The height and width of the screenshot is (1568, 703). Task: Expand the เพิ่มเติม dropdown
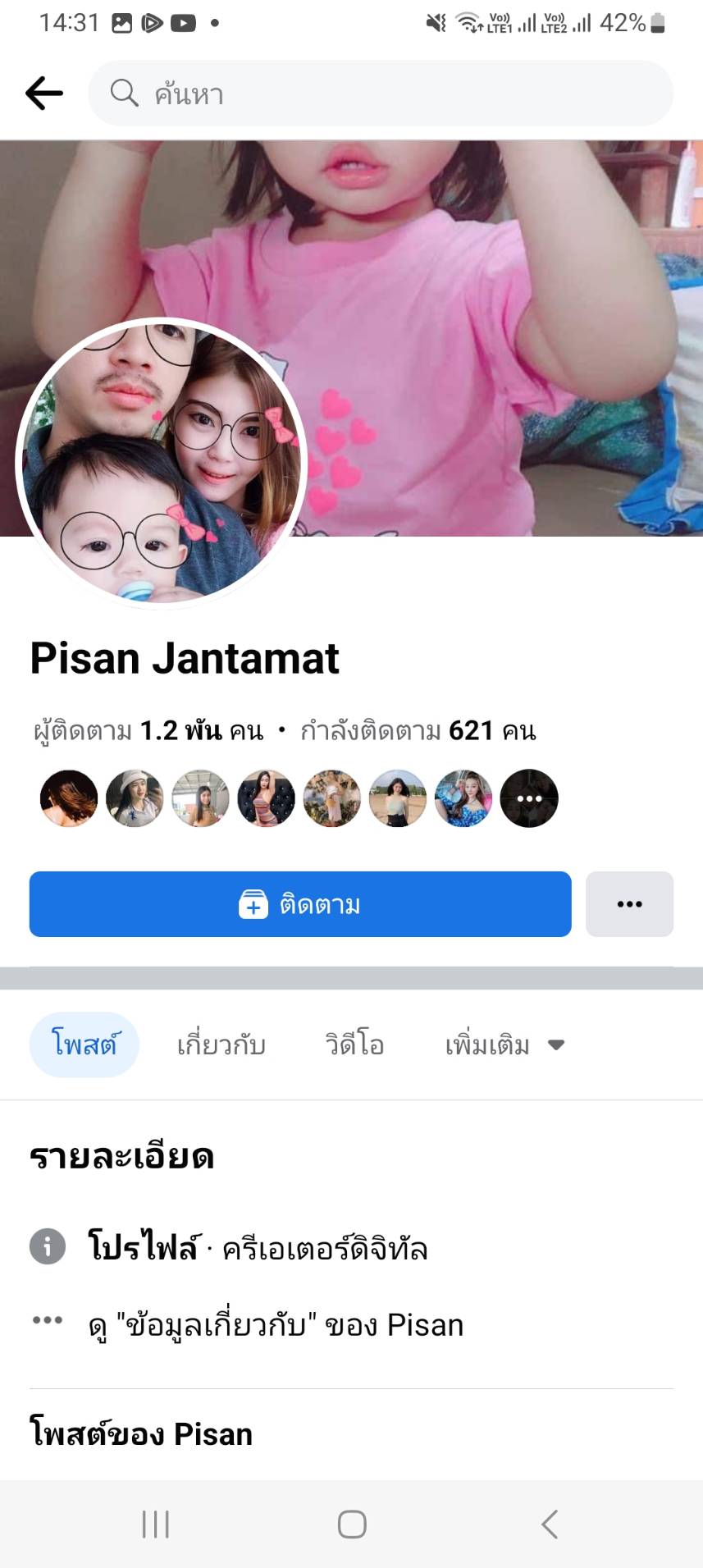(504, 1045)
